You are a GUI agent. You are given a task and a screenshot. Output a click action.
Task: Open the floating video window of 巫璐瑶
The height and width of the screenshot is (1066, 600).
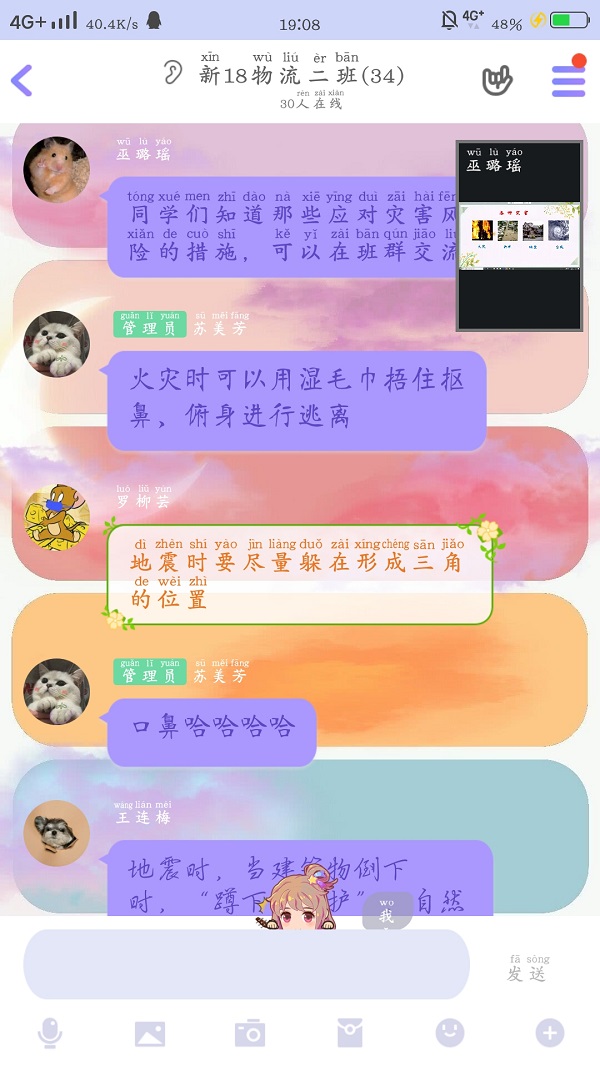pos(519,236)
